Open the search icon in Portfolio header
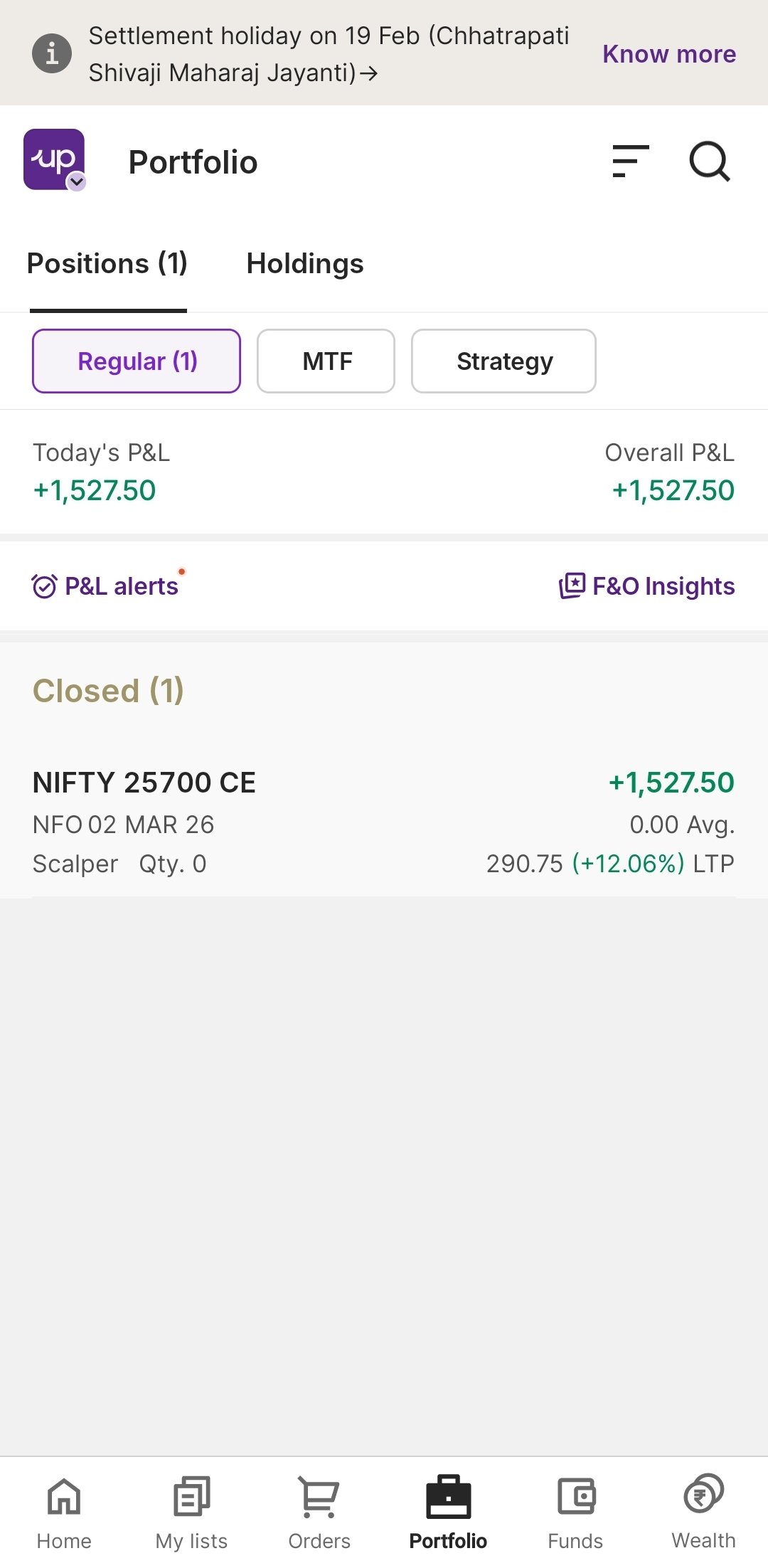The width and height of the screenshot is (768, 1568). (x=709, y=162)
